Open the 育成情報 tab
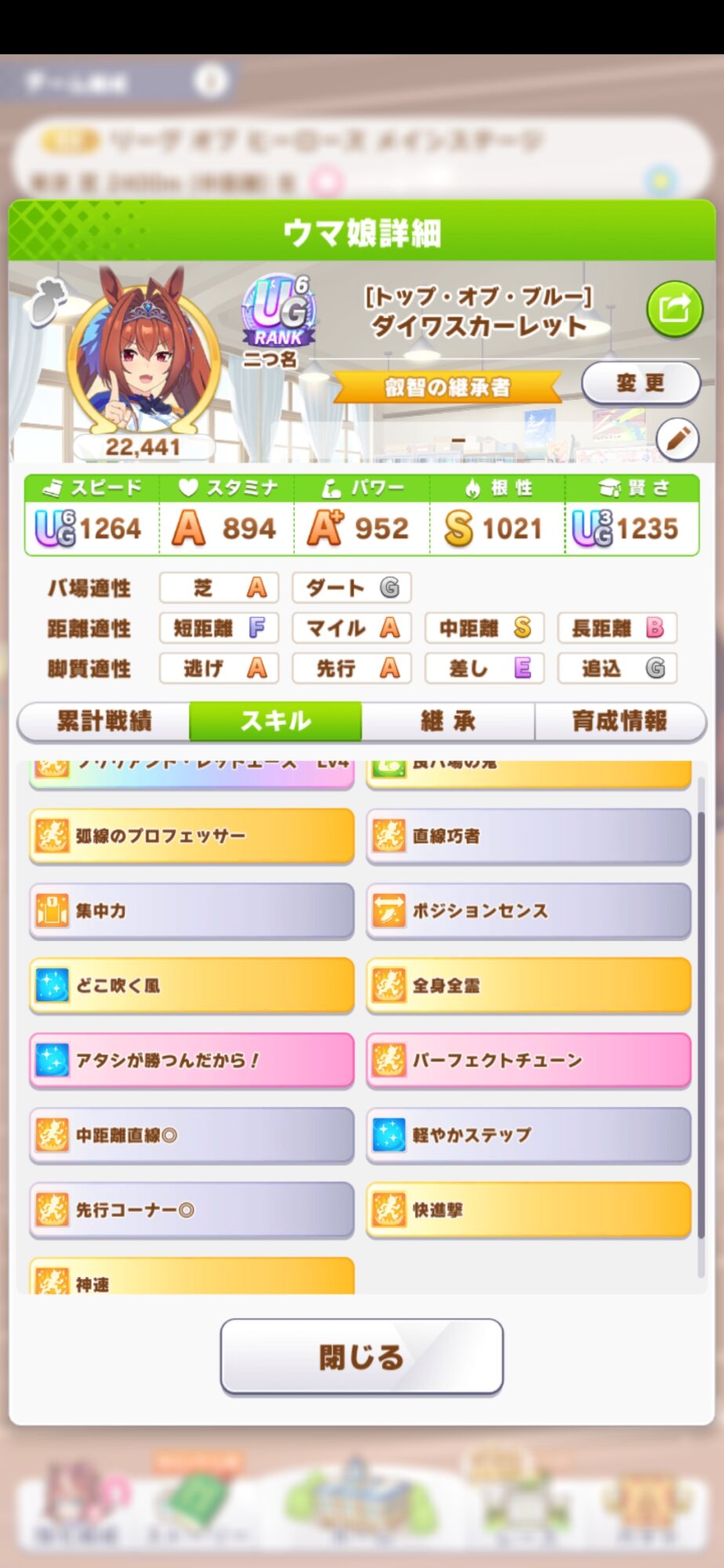 tap(620, 721)
